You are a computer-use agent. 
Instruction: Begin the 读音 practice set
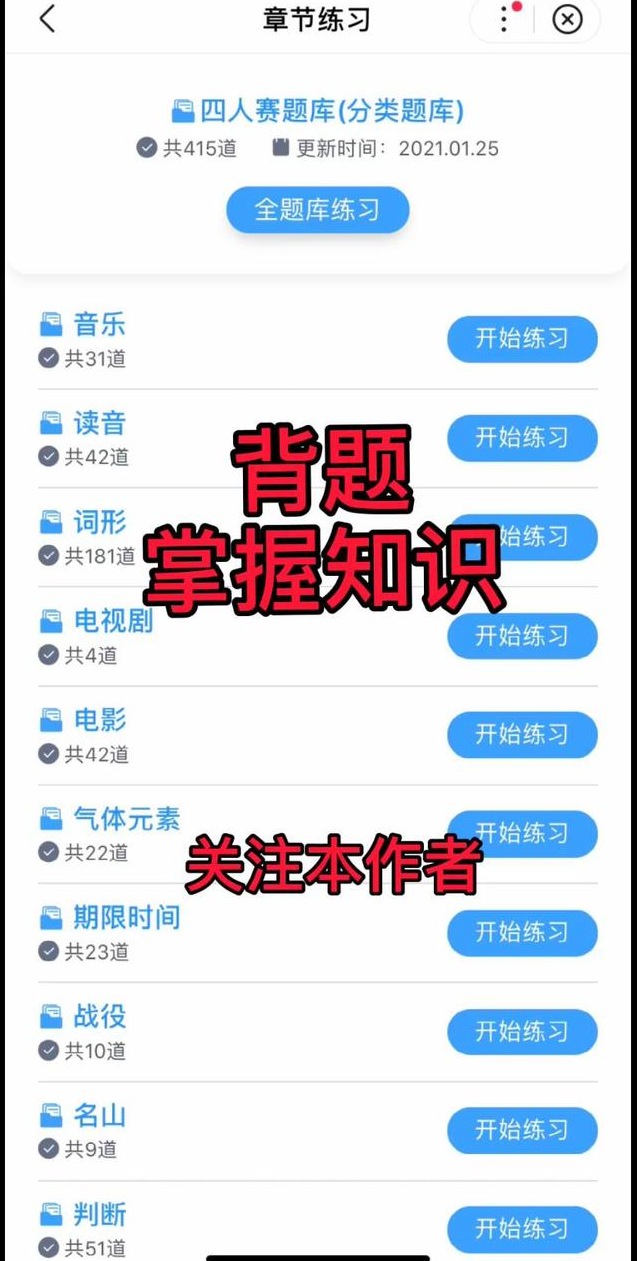tap(521, 438)
